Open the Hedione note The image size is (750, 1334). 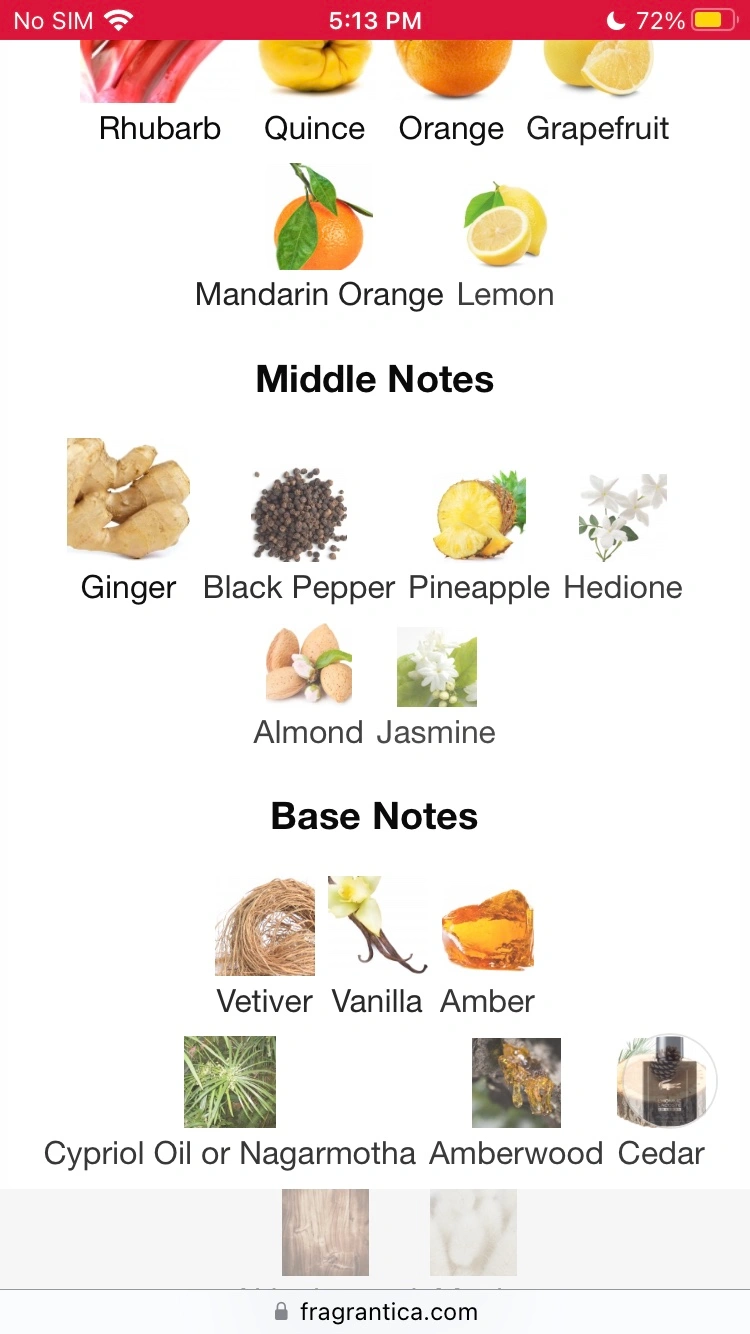pos(623,586)
